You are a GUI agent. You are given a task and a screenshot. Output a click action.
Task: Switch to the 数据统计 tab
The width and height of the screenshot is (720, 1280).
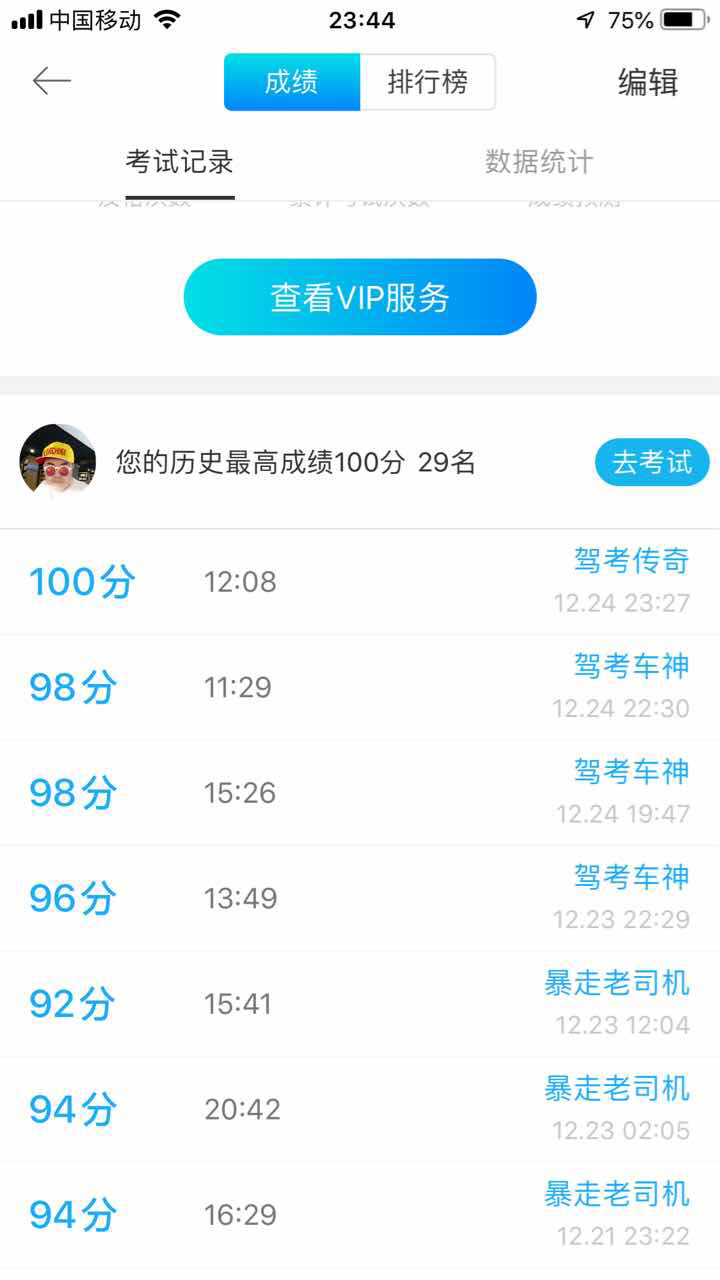(539, 162)
